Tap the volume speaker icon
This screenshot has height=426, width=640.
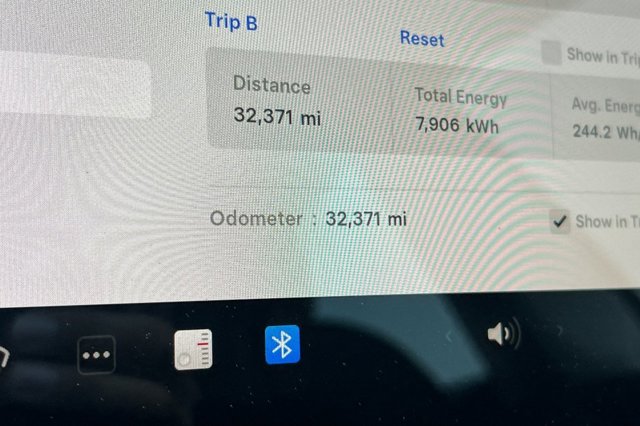tap(503, 333)
